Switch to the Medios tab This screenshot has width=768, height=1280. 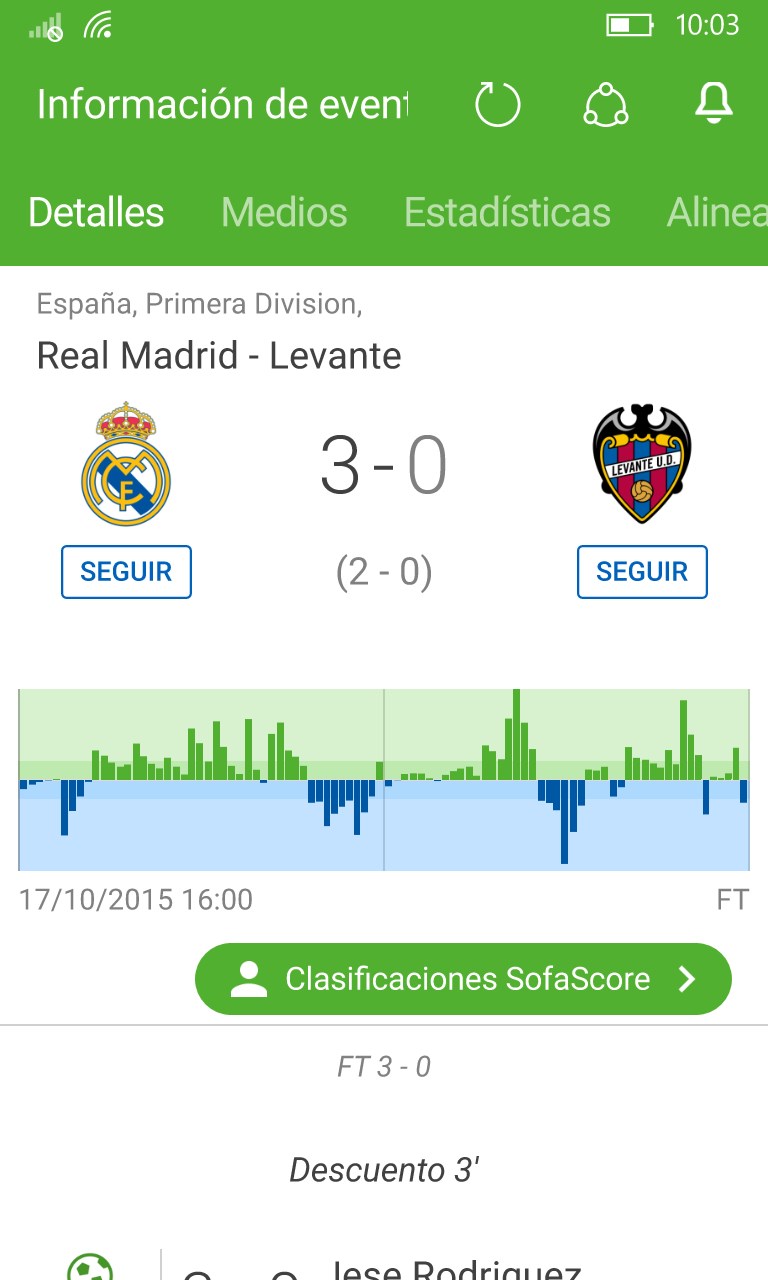(x=284, y=212)
